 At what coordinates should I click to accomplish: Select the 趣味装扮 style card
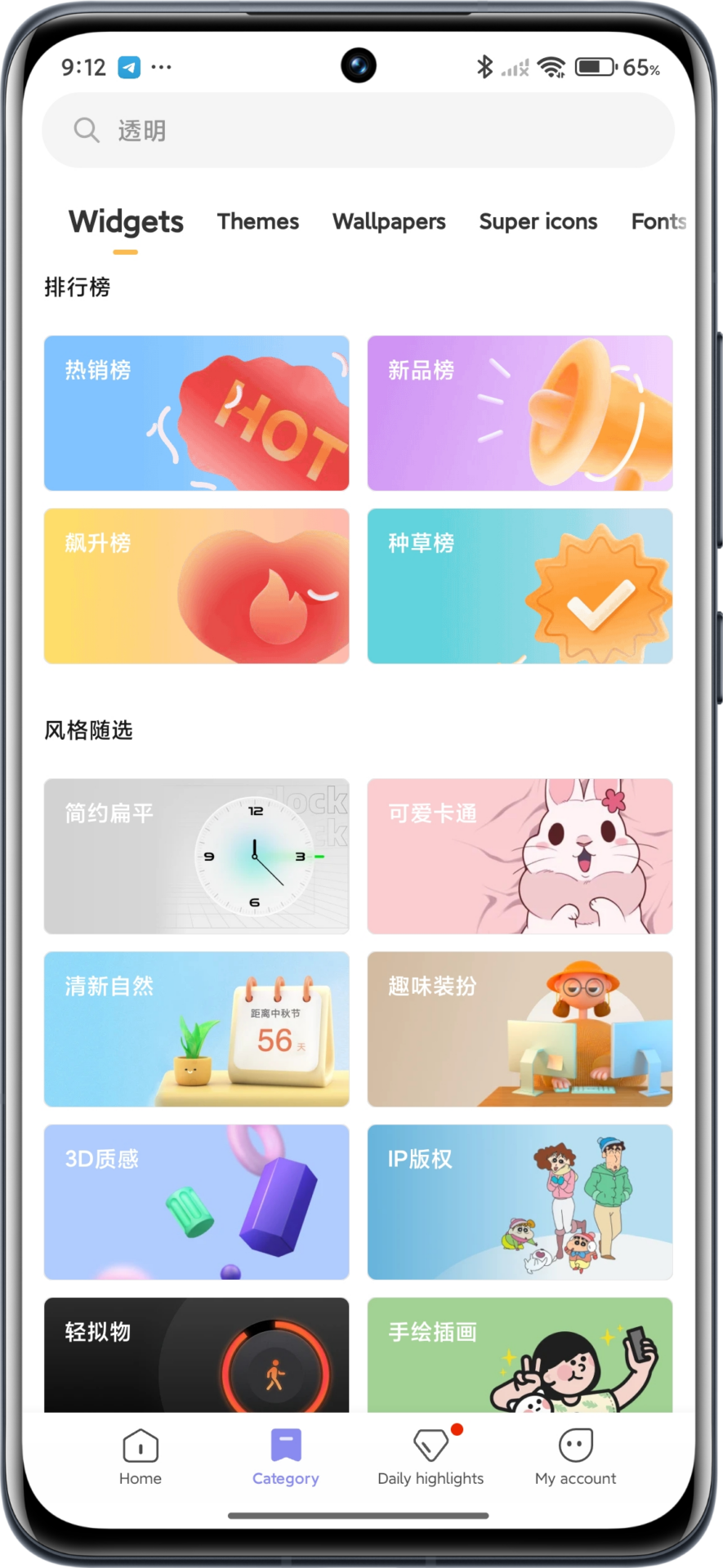520,1029
